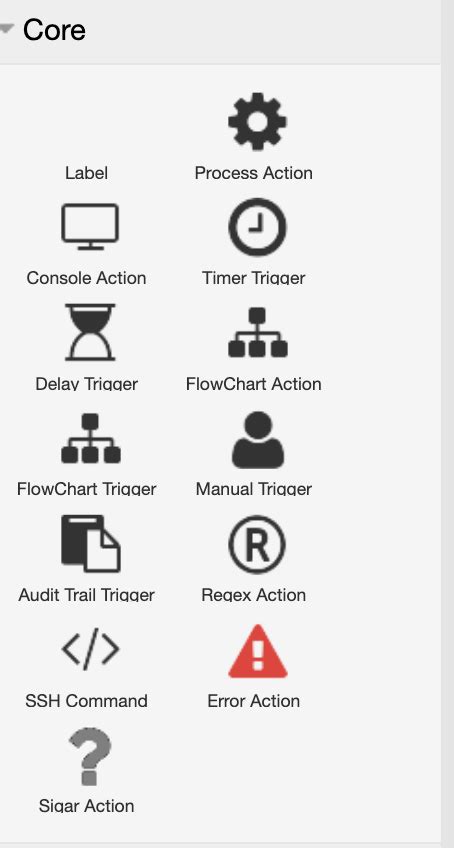Select the Label item
The image size is (454, 848).
pos(87,173)
